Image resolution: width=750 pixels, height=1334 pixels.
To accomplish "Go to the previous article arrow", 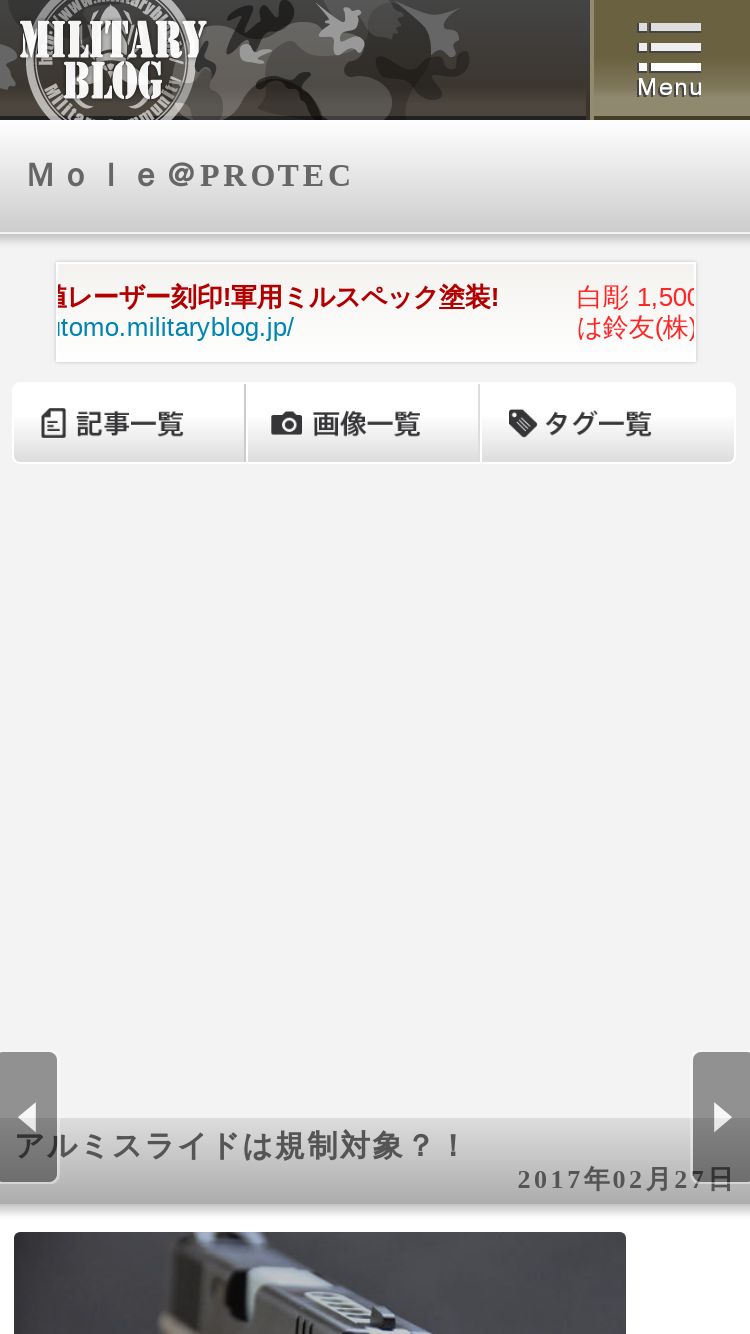I will [28, 1116].
